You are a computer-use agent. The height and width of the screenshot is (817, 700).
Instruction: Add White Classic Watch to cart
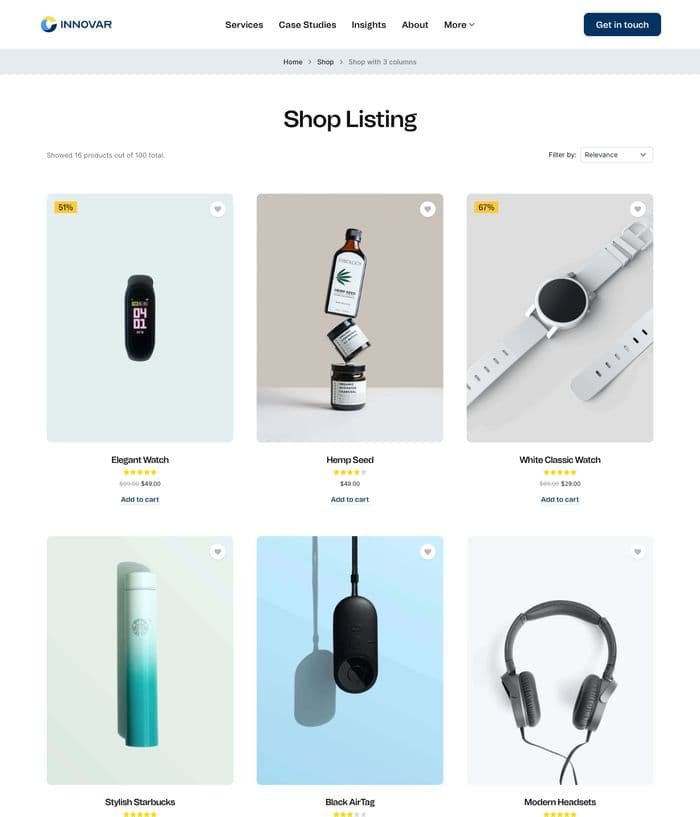(560, 499)
